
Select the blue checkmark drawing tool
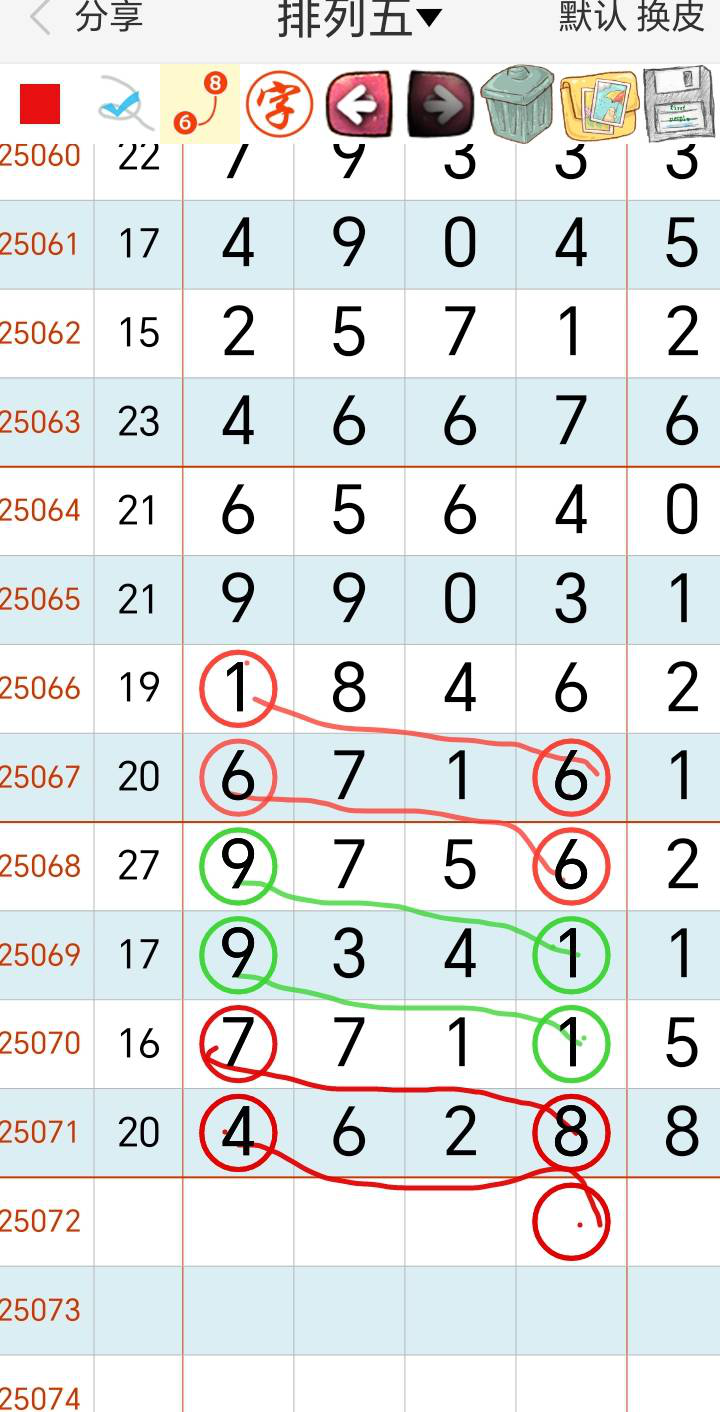(x=124, y=105)
